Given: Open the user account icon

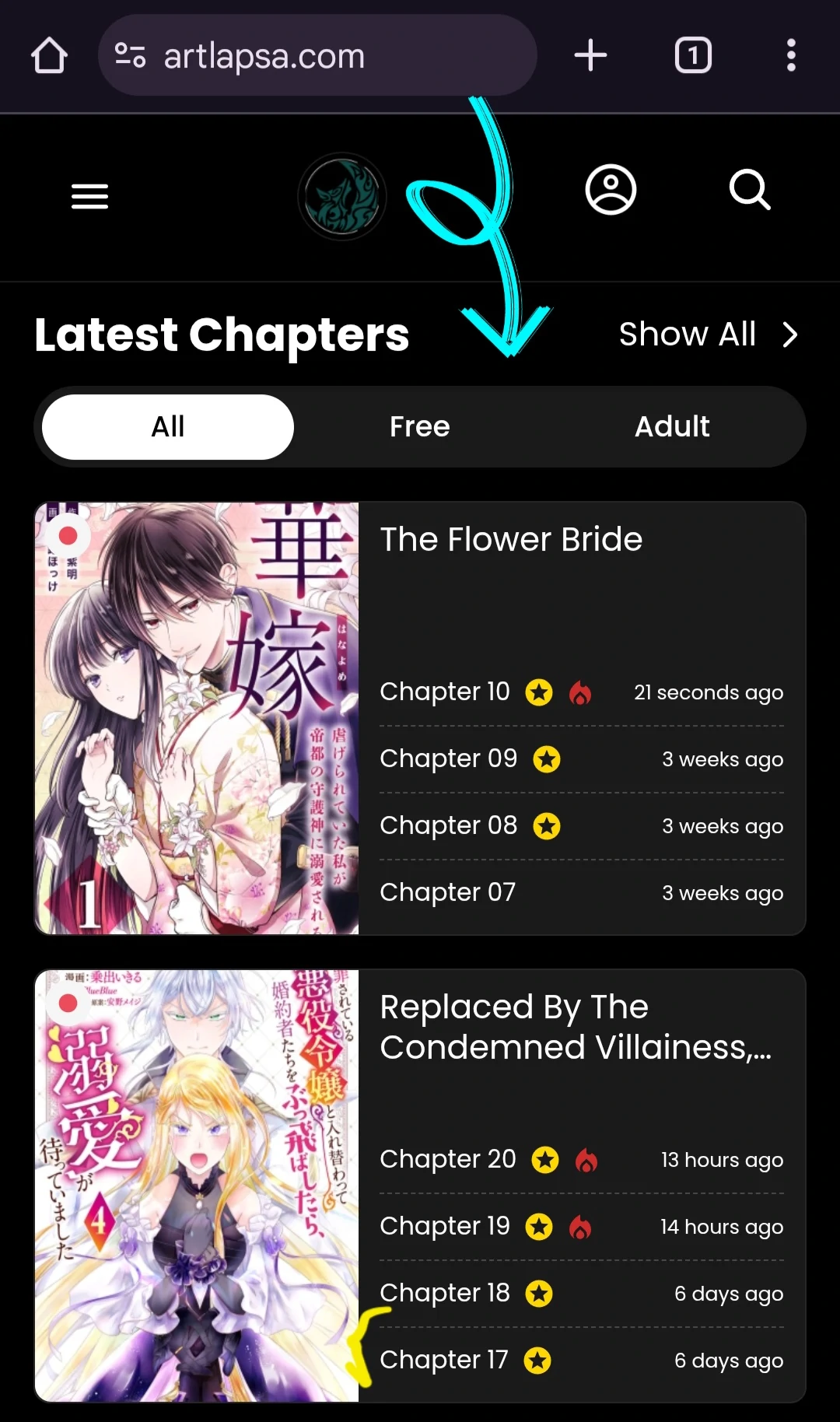Looking at the screenshot, I should click(x=611, y=190).
